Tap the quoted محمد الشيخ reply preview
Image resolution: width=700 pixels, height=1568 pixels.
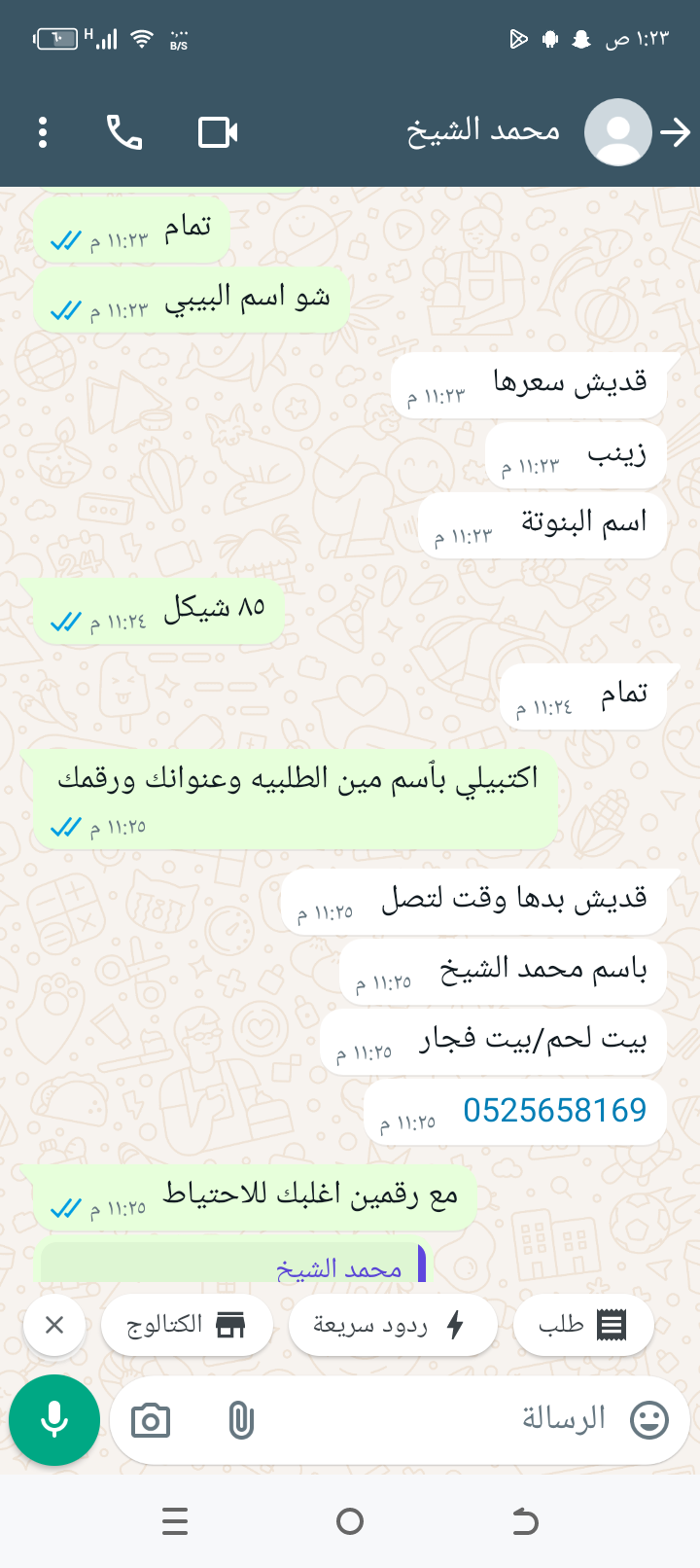233,1265
